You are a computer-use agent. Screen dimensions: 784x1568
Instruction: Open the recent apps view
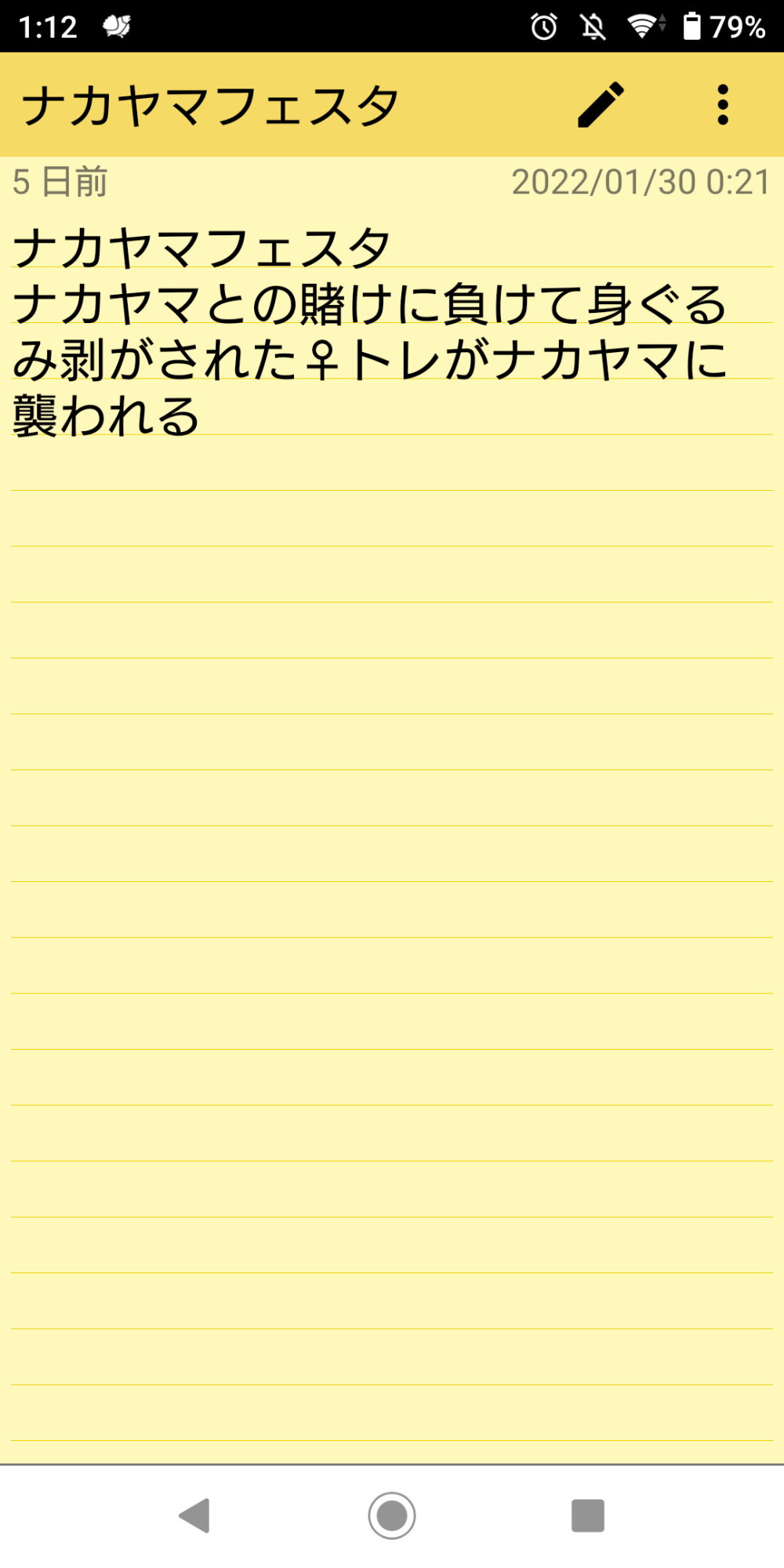[x=588, y=1515]
